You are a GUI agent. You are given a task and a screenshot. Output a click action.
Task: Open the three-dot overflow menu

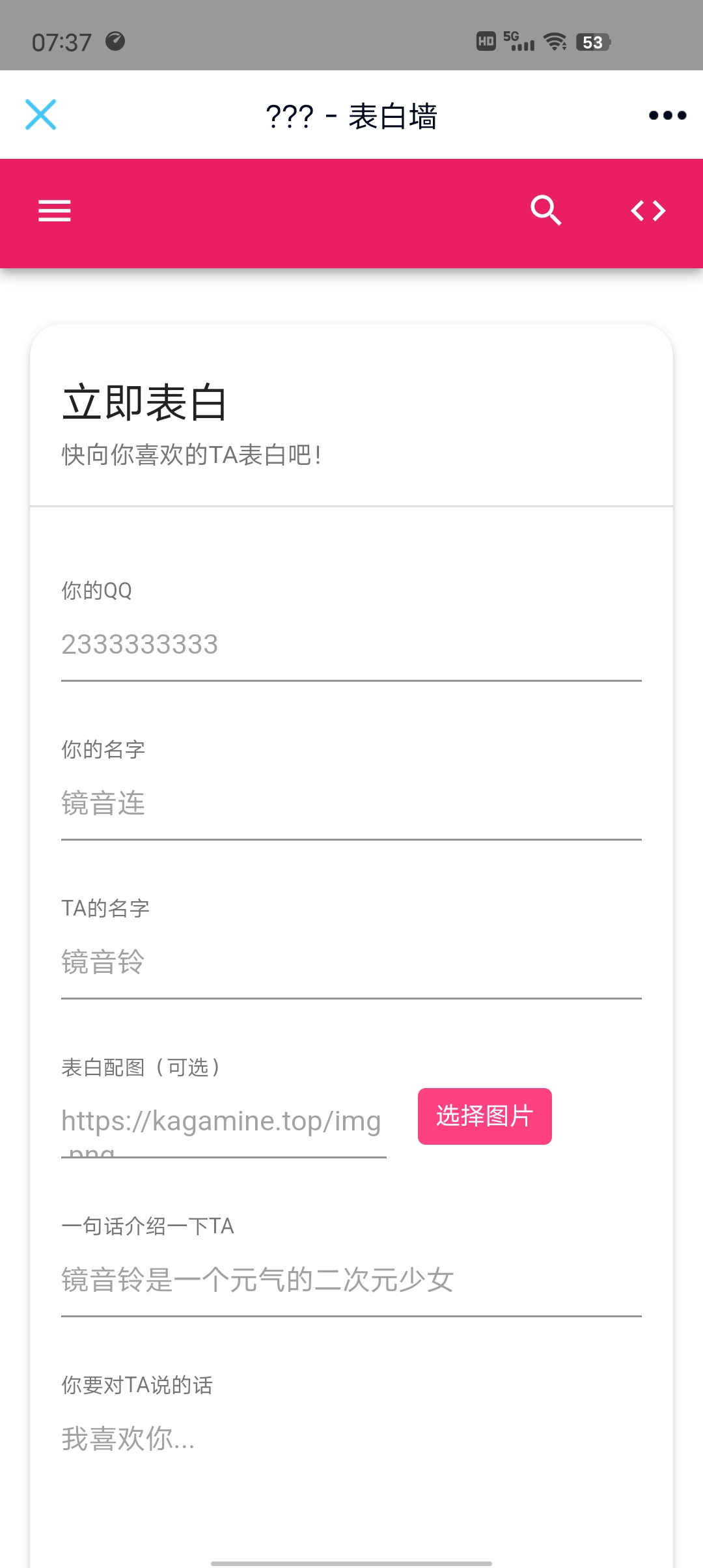click(667, 115)
